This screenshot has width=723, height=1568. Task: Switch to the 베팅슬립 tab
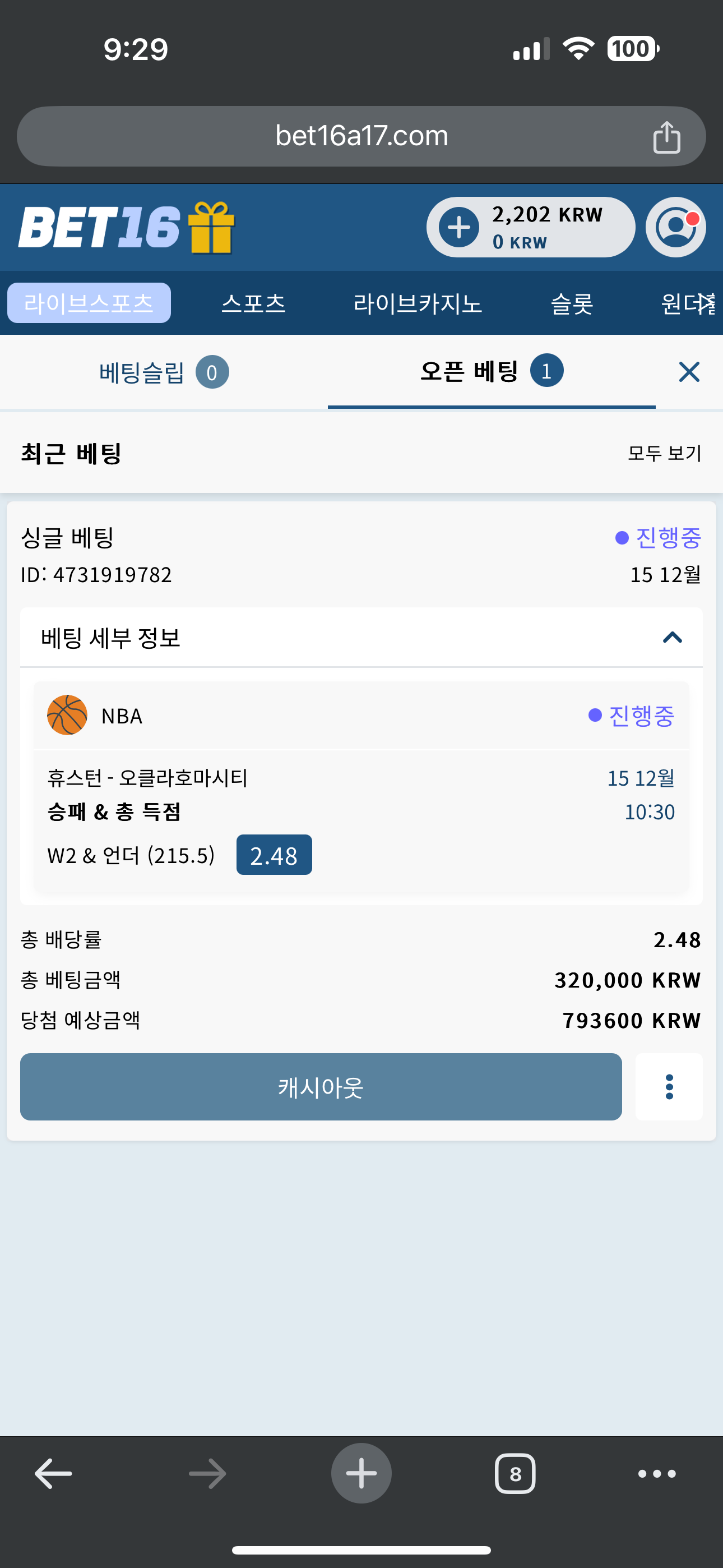pyautogui.click(x=164, y=372)
